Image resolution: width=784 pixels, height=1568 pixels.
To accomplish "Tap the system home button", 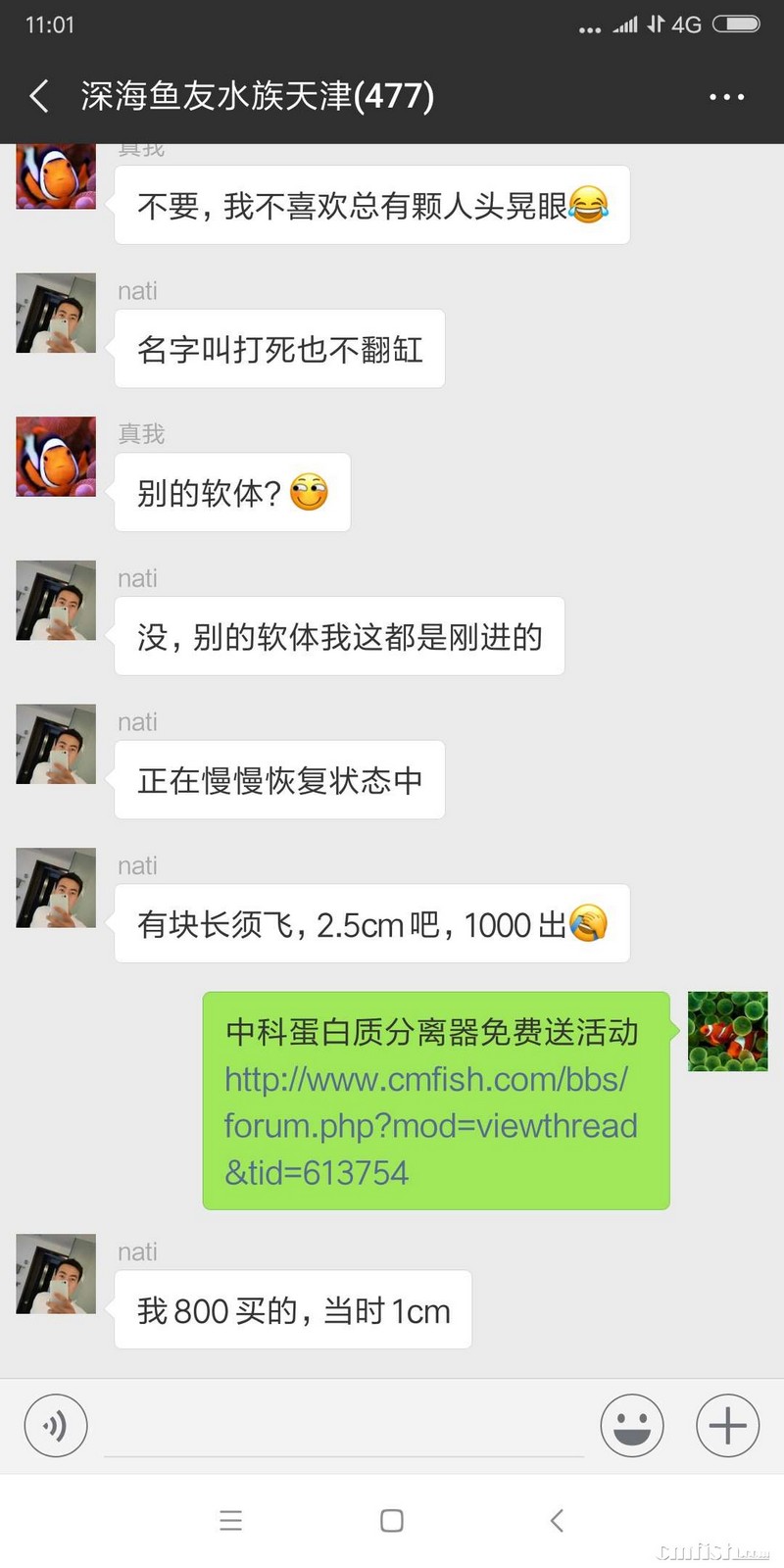I will click(x=392, y=1520).
